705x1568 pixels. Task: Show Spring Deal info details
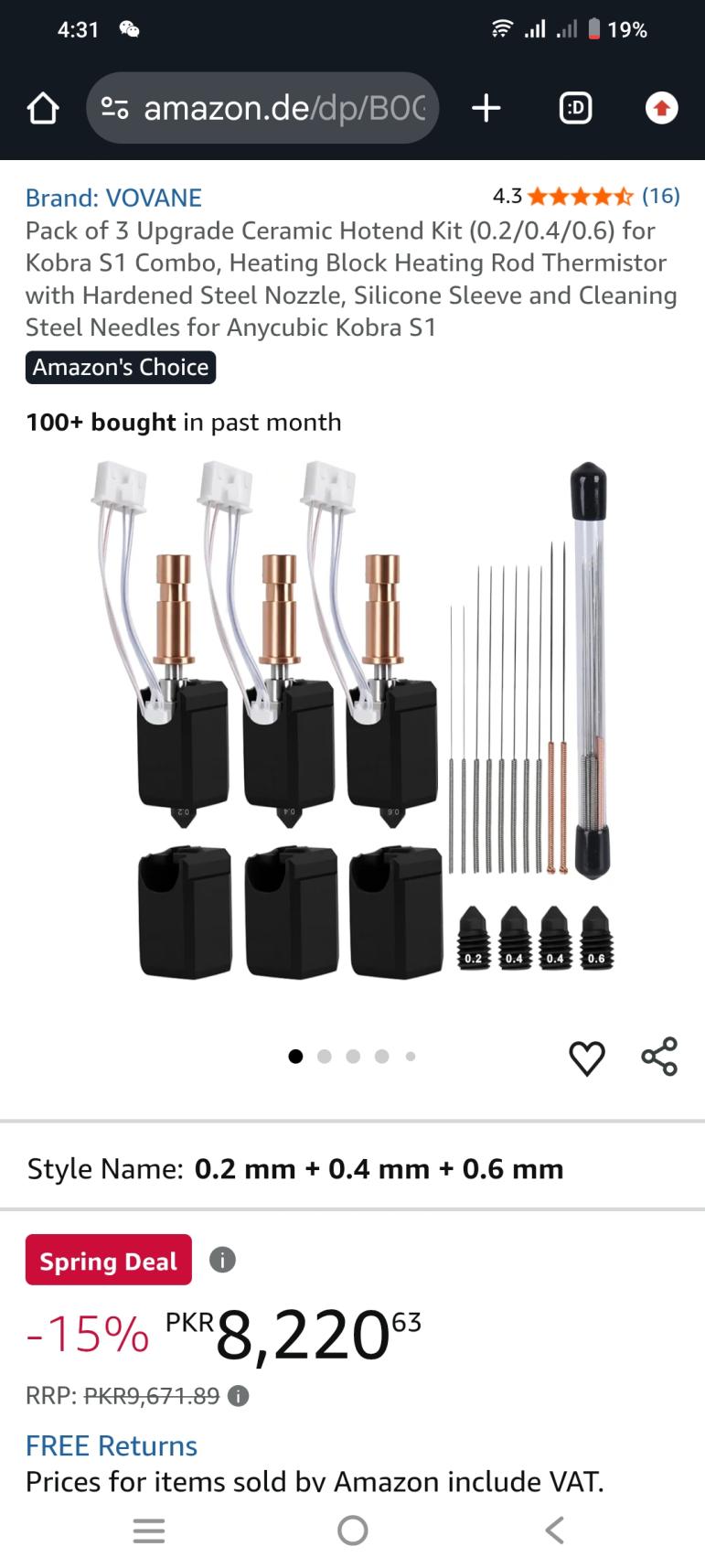click(x=222, y=1260)
